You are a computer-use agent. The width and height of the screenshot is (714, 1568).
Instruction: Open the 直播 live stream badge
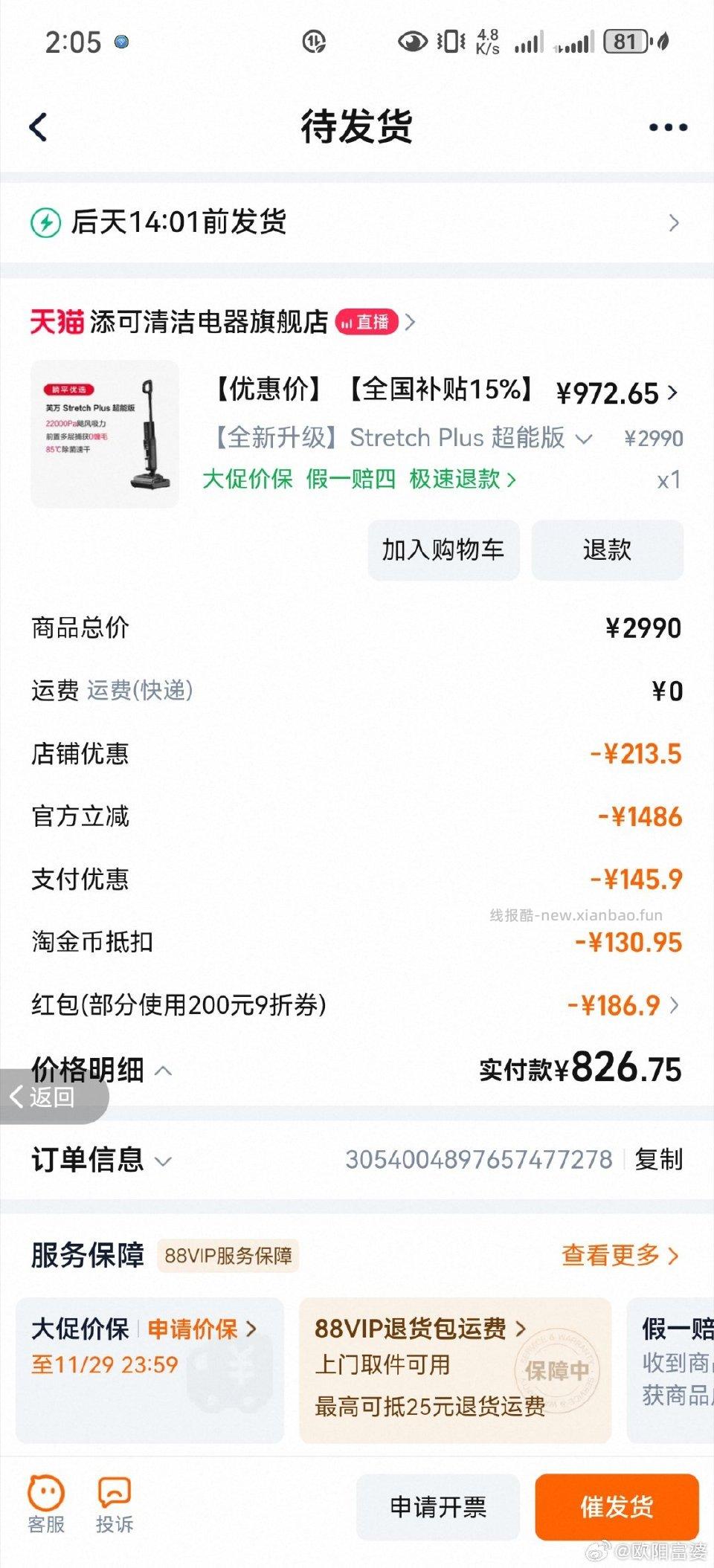(x=366, y=323)
